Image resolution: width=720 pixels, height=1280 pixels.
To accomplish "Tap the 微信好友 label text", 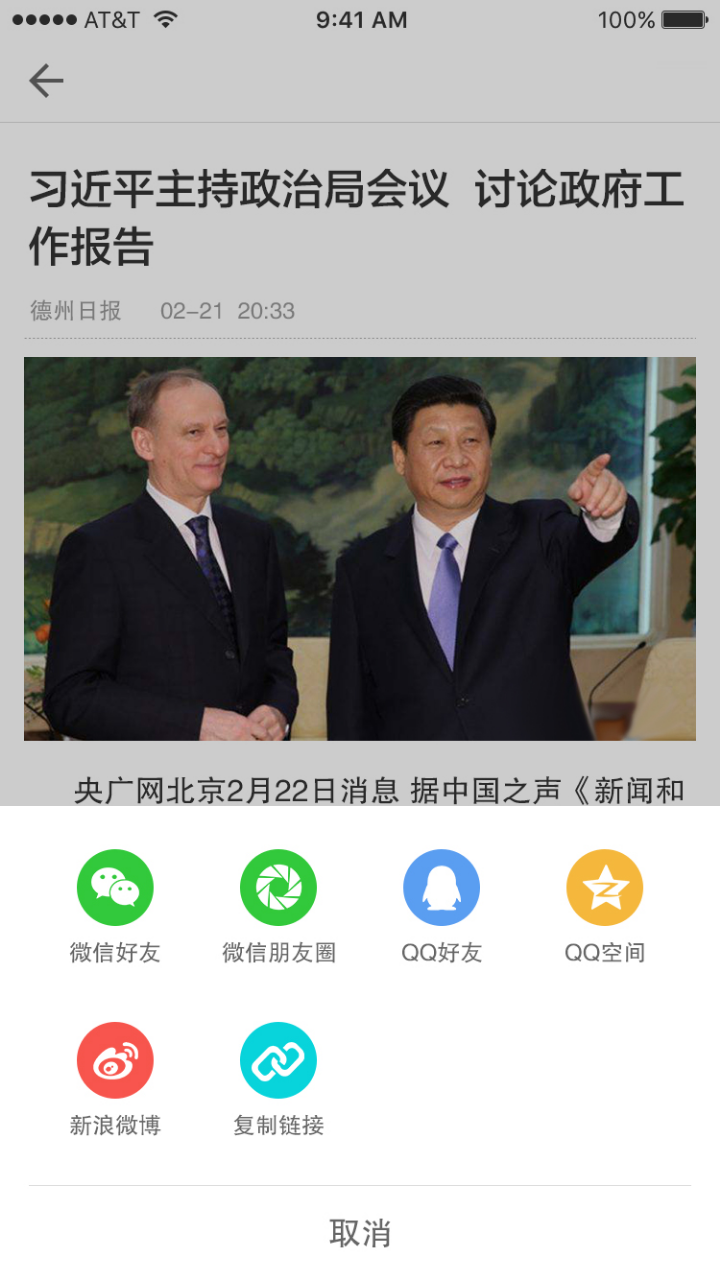I will (x=114, y=953).
